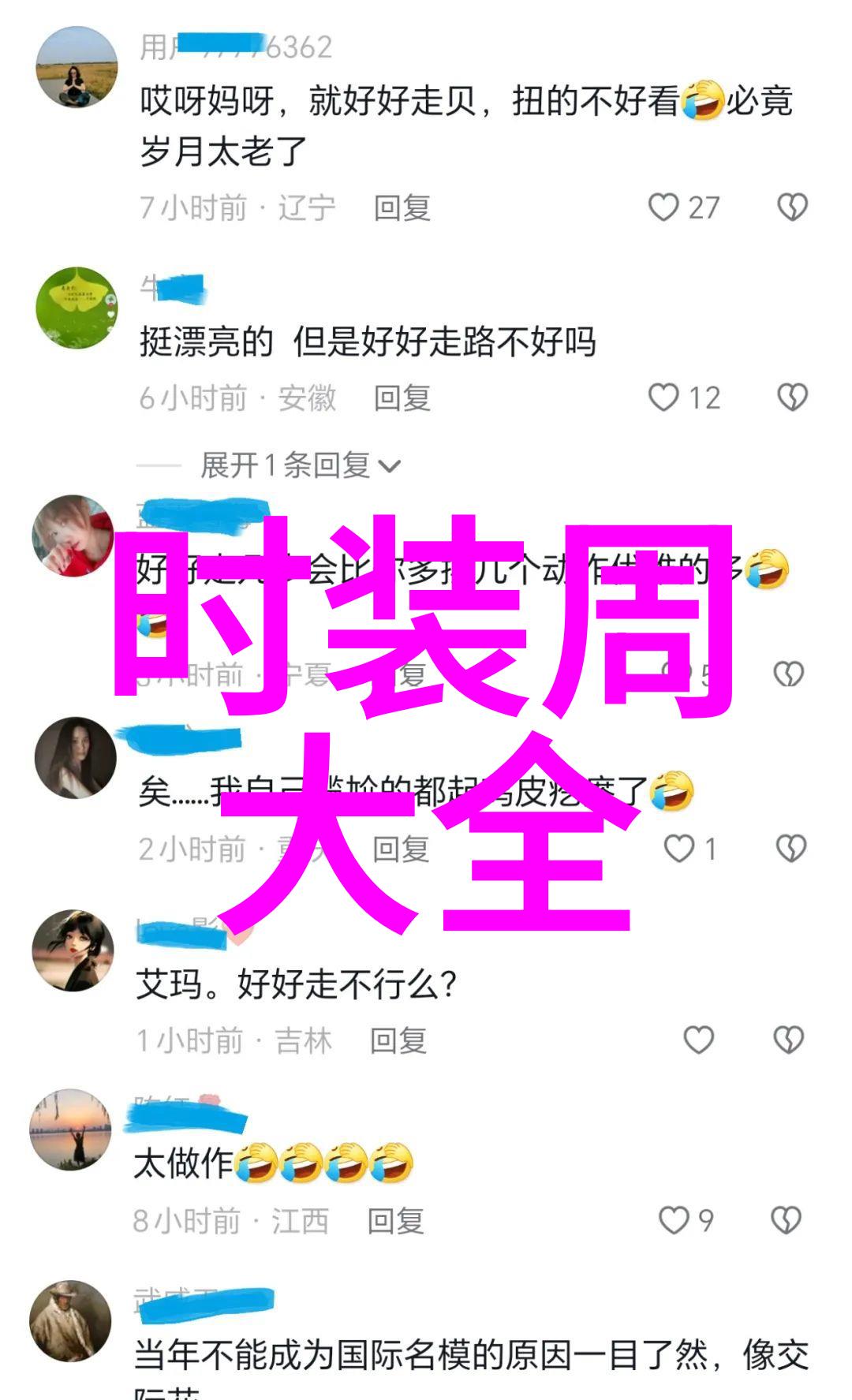View profile of the 吉林 commenter's avatar
Image resolution: width=852 pixels, height=1400 pixels.
[x=73, y=950]
